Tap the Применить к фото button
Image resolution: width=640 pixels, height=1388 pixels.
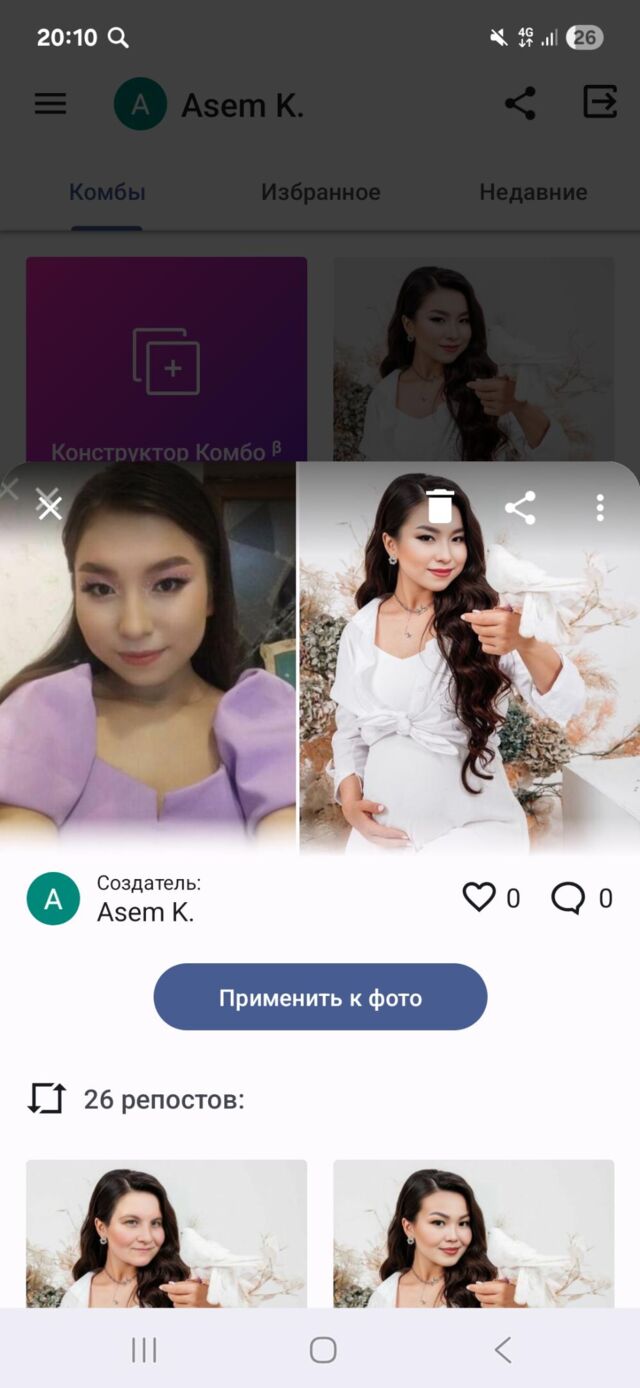click(320, 997)
